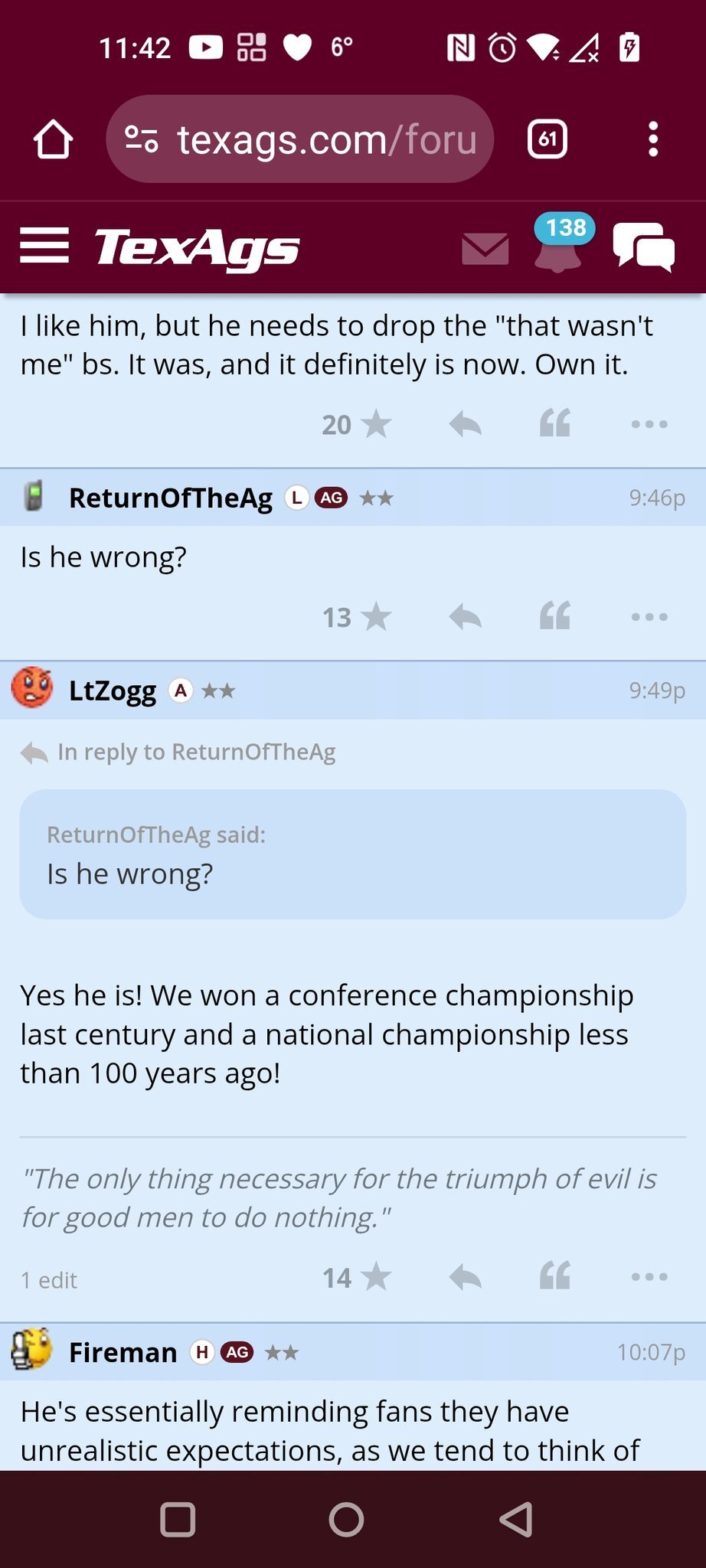Open more options on LtZogg's post
This screenshot has width=706, height=1568.
pos(649,1277)
